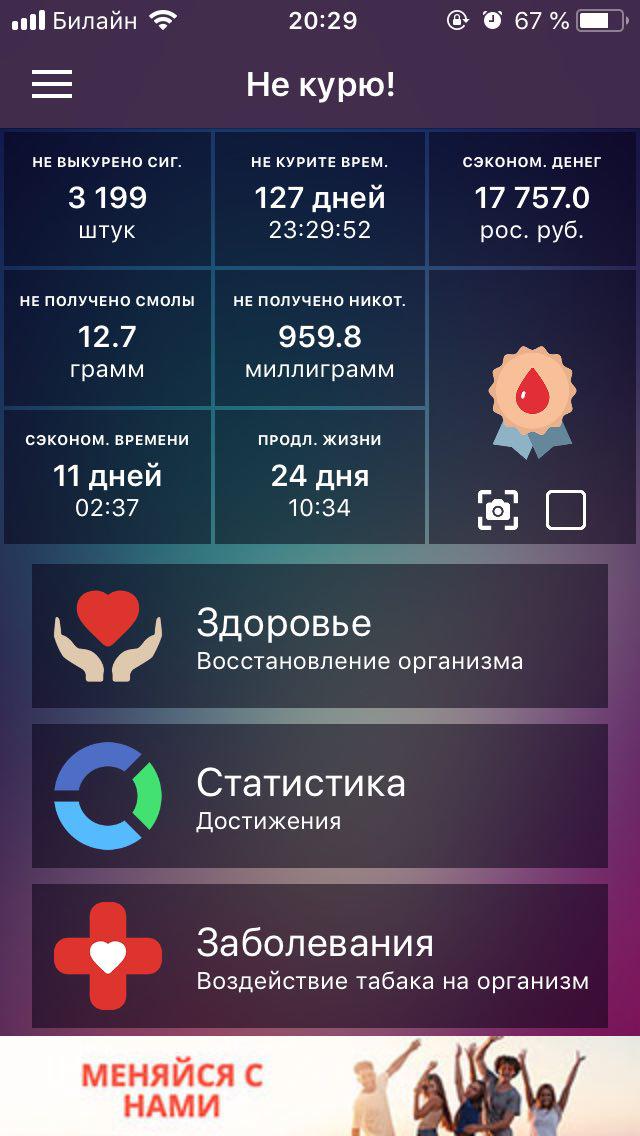Open the hamburger menu
Screen dimensions: 640x1136
[x=52, y=85]
